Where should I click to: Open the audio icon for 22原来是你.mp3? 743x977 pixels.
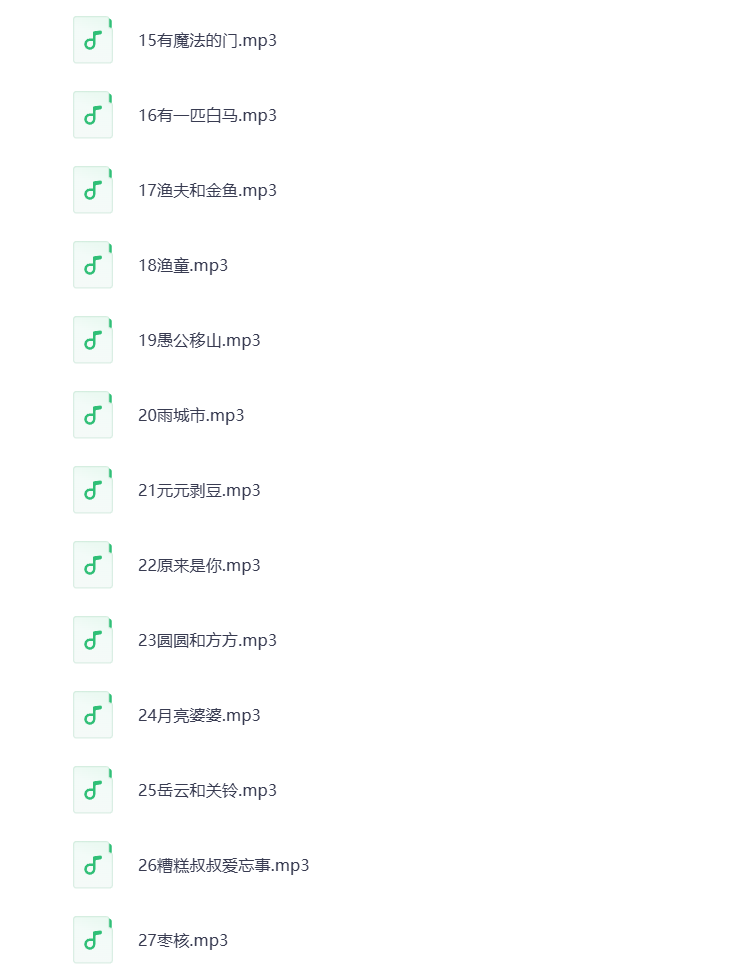coord(92,564)
